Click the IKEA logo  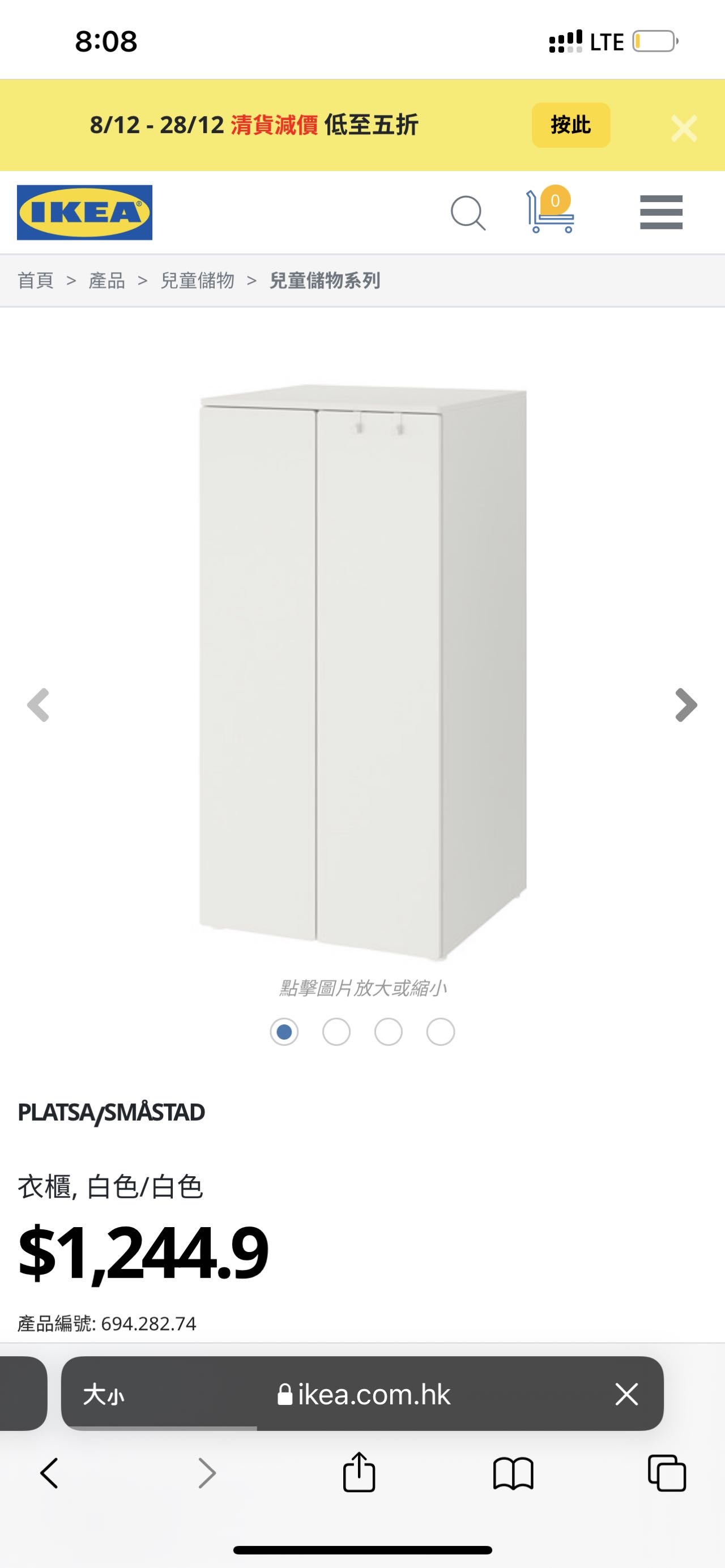coord(85,213)
